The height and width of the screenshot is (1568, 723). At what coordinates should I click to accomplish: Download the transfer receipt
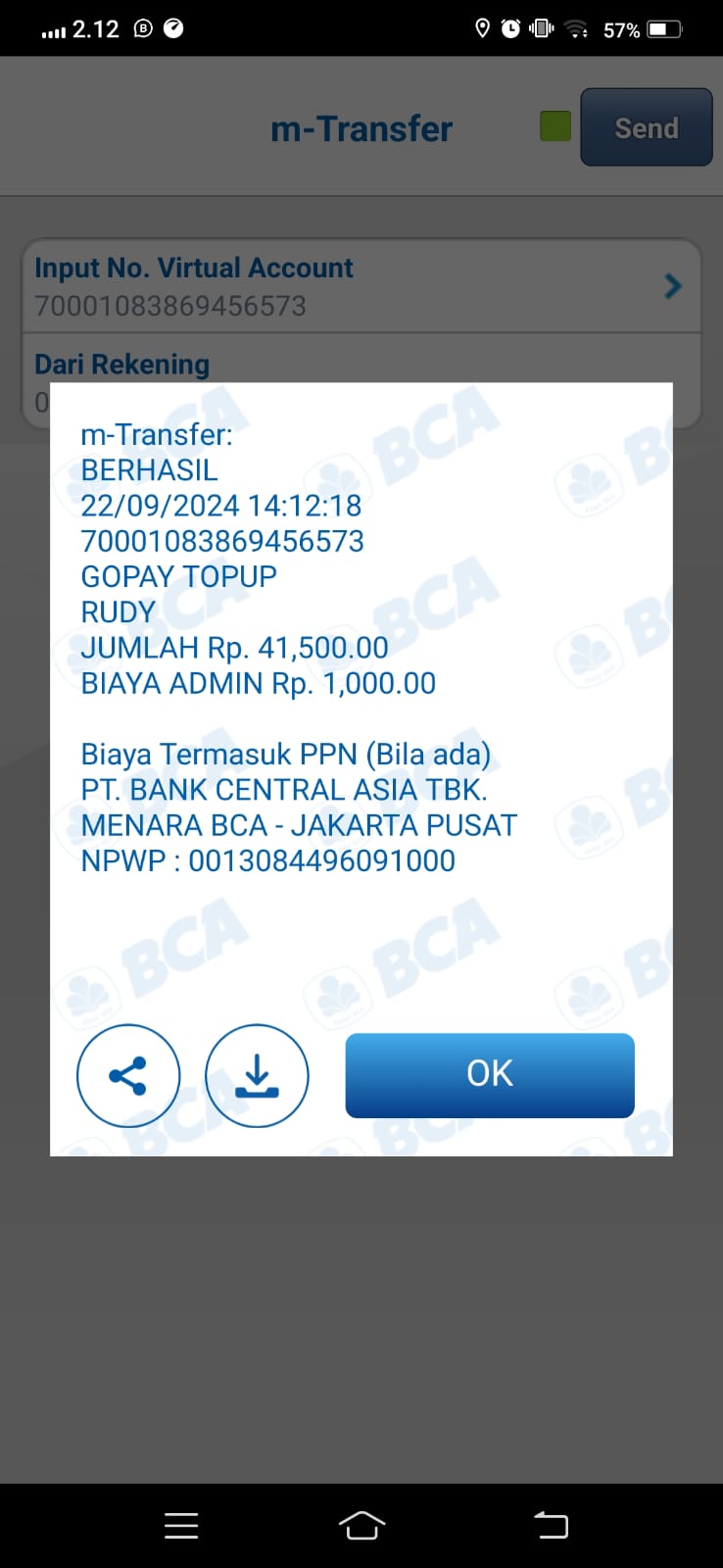[x=257, y=1075]
